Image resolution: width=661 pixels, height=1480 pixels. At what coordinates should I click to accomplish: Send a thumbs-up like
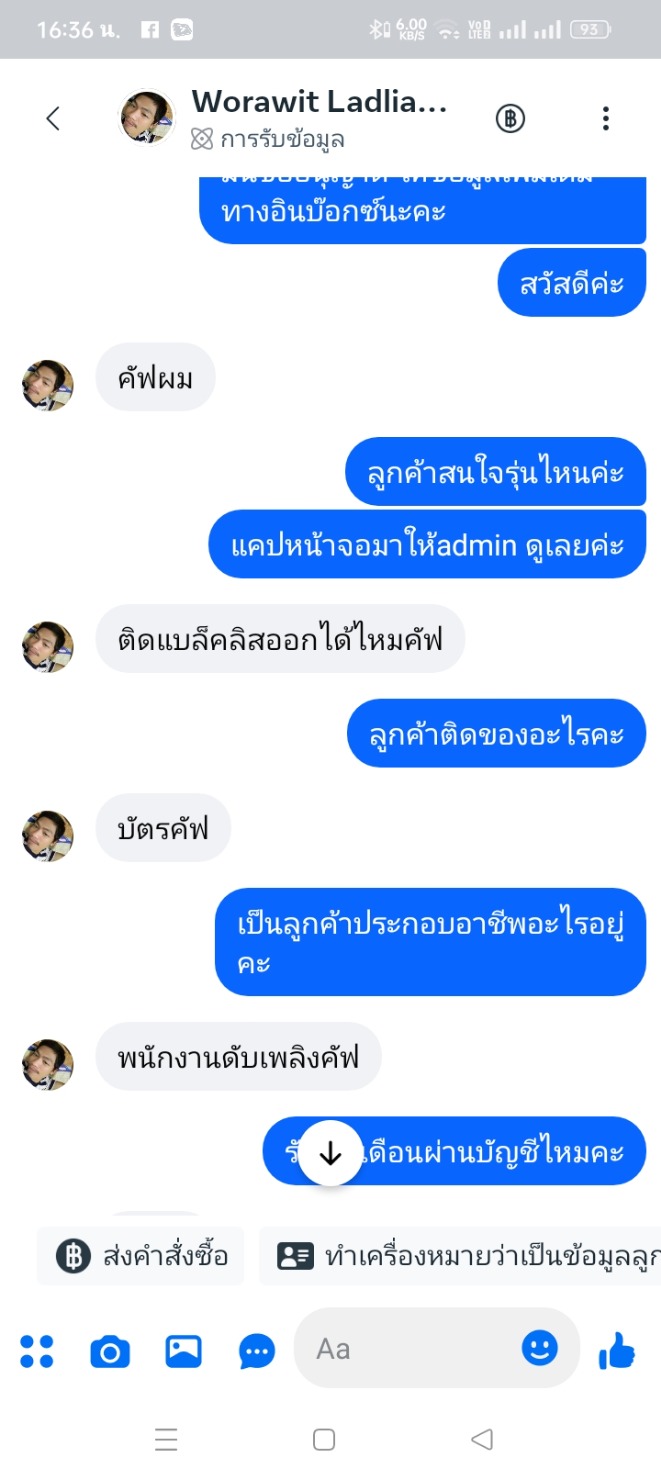617,1350
